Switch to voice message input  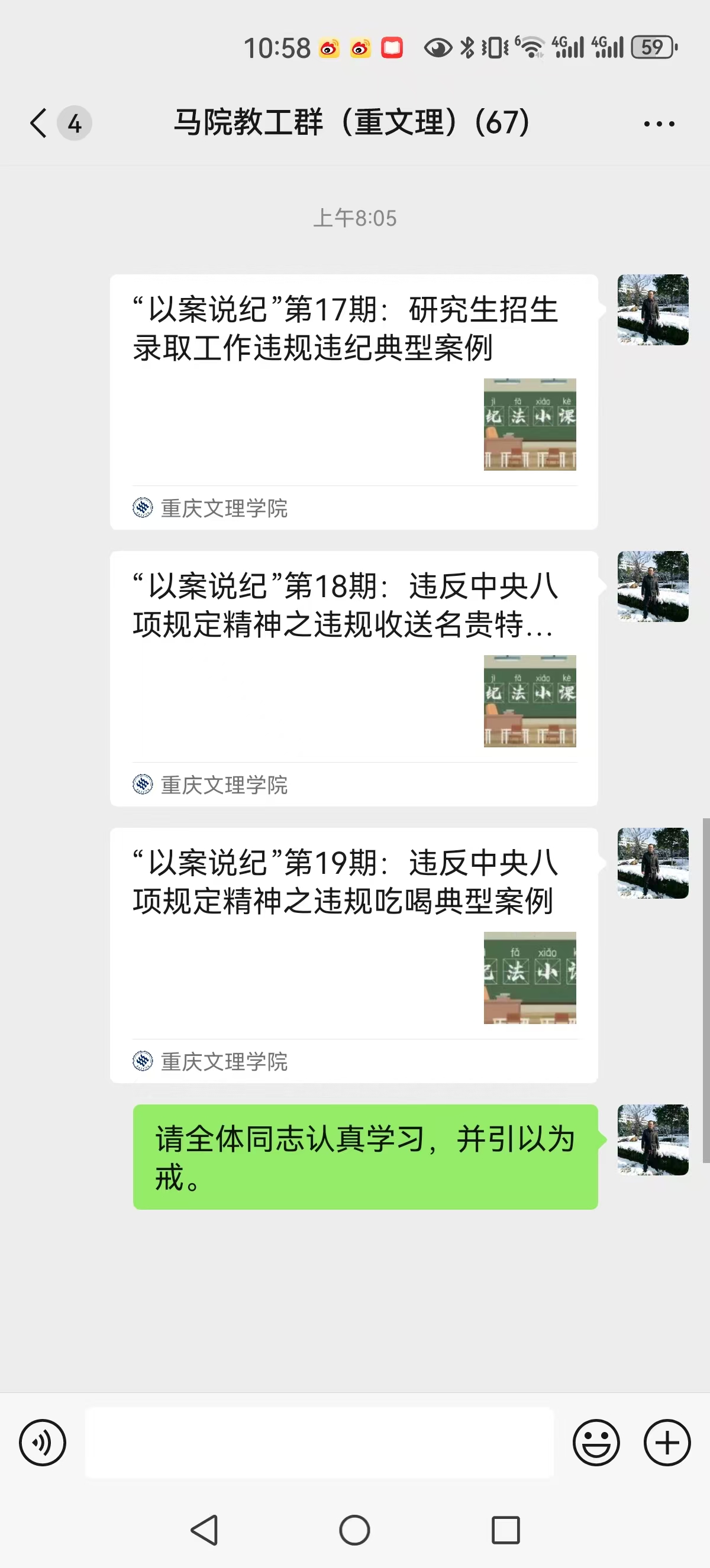43,1442
